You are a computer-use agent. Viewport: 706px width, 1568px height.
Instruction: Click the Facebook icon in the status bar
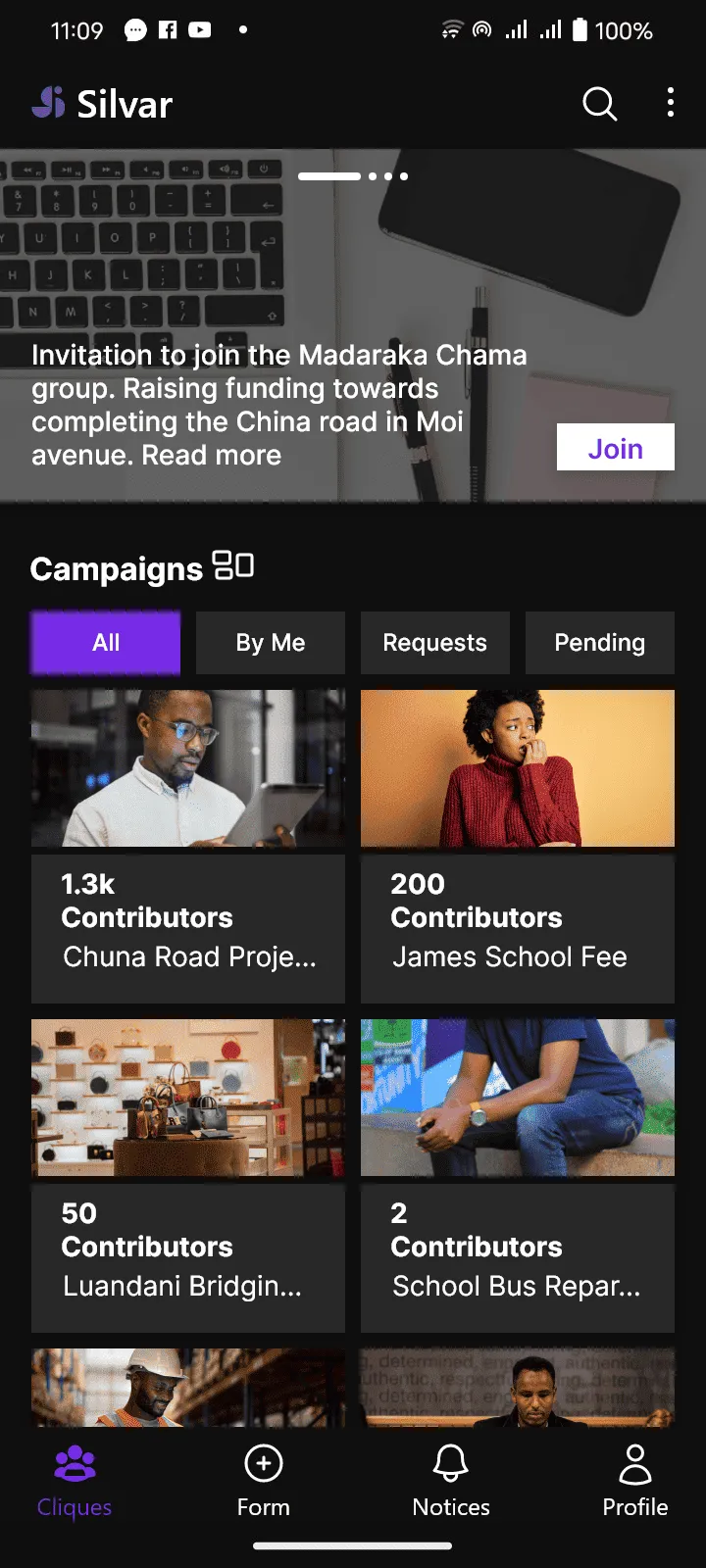click(x=168, y=29)
